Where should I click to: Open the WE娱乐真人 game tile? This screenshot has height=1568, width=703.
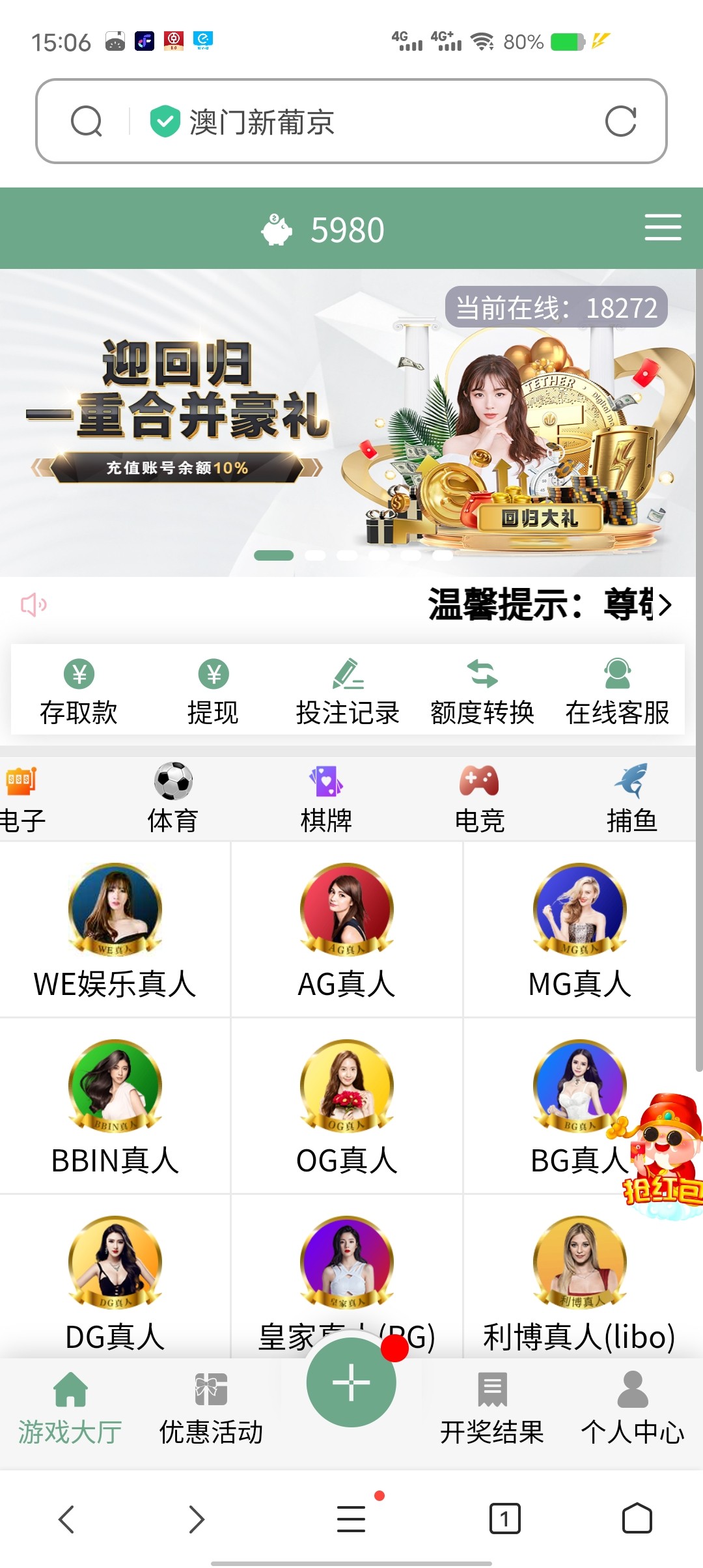pos(115,930)
